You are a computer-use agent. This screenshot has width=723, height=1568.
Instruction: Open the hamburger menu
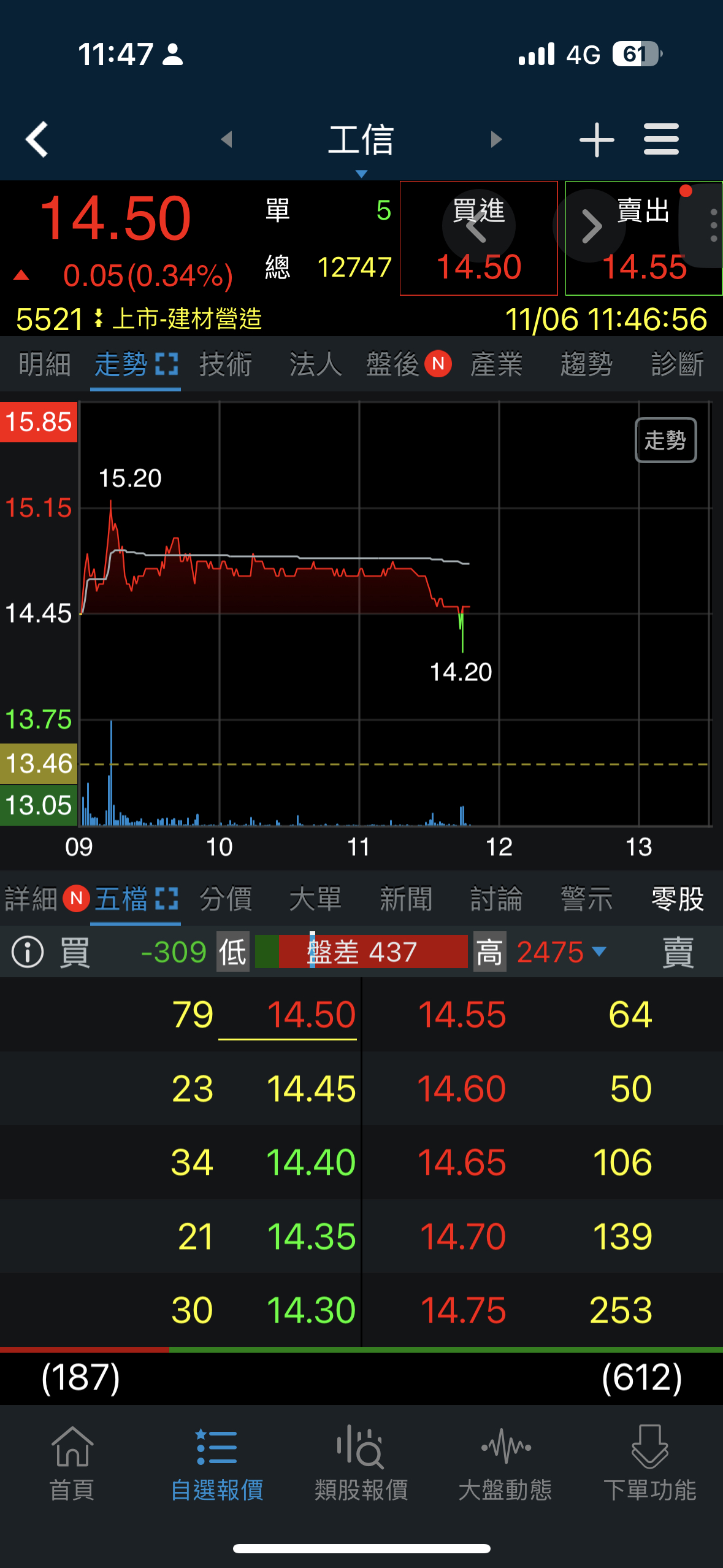coord(661,139)
